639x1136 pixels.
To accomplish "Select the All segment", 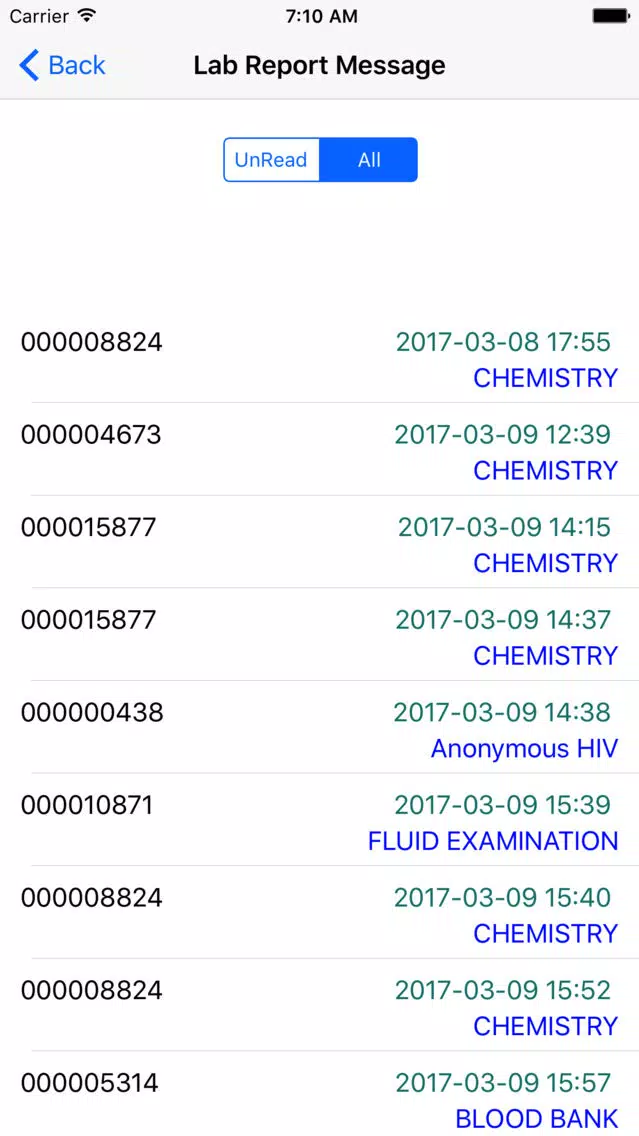I will [x=369, y=159].
